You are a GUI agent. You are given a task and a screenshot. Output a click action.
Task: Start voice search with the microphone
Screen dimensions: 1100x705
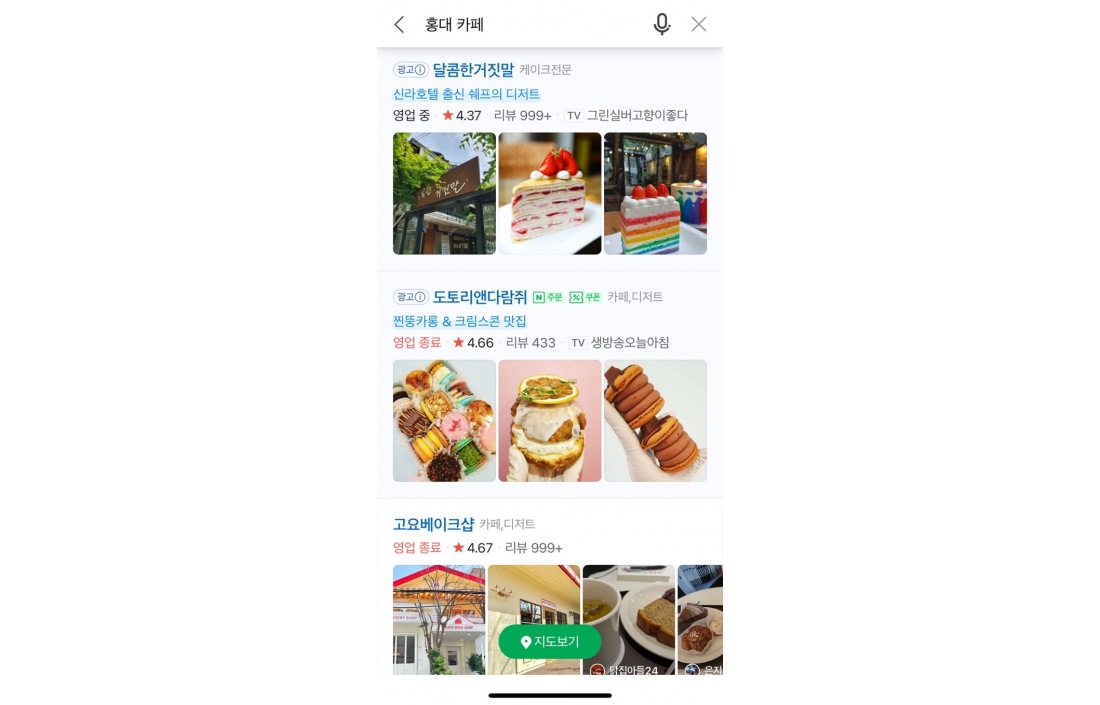point(661,24)
